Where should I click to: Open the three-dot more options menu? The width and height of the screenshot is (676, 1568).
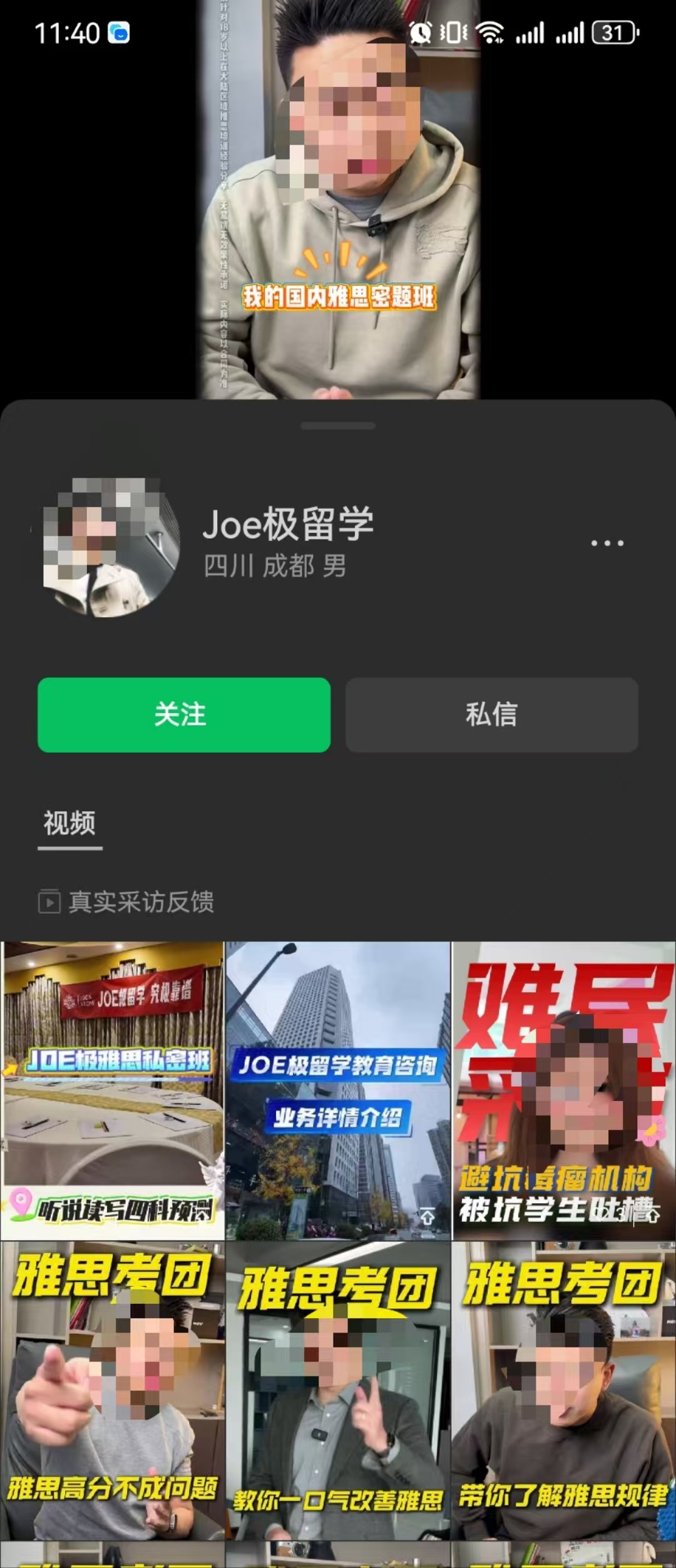pyautogui.click(x=607, y=543)
